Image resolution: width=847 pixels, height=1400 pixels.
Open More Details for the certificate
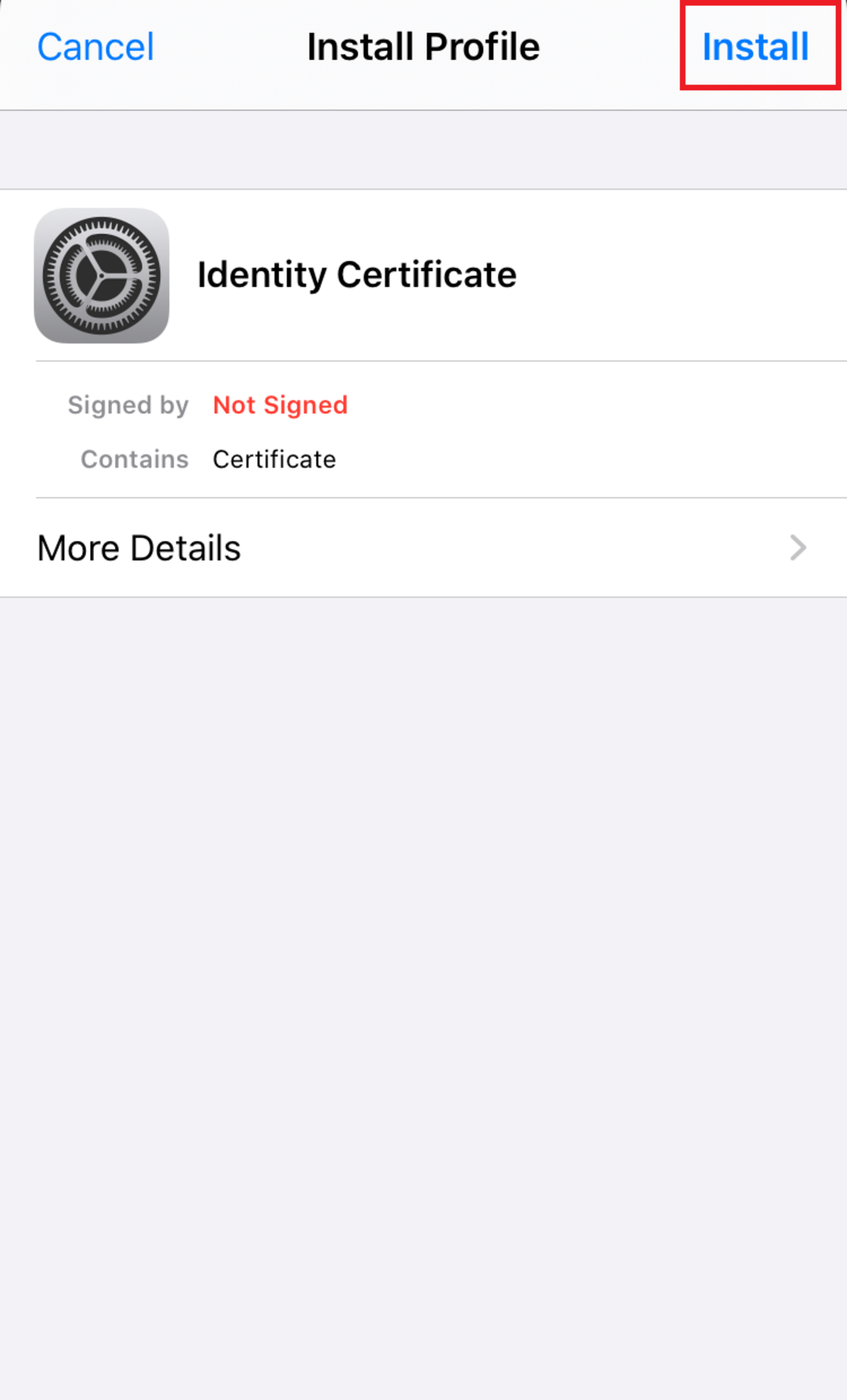pyautogui.click(x=423, y=548)
